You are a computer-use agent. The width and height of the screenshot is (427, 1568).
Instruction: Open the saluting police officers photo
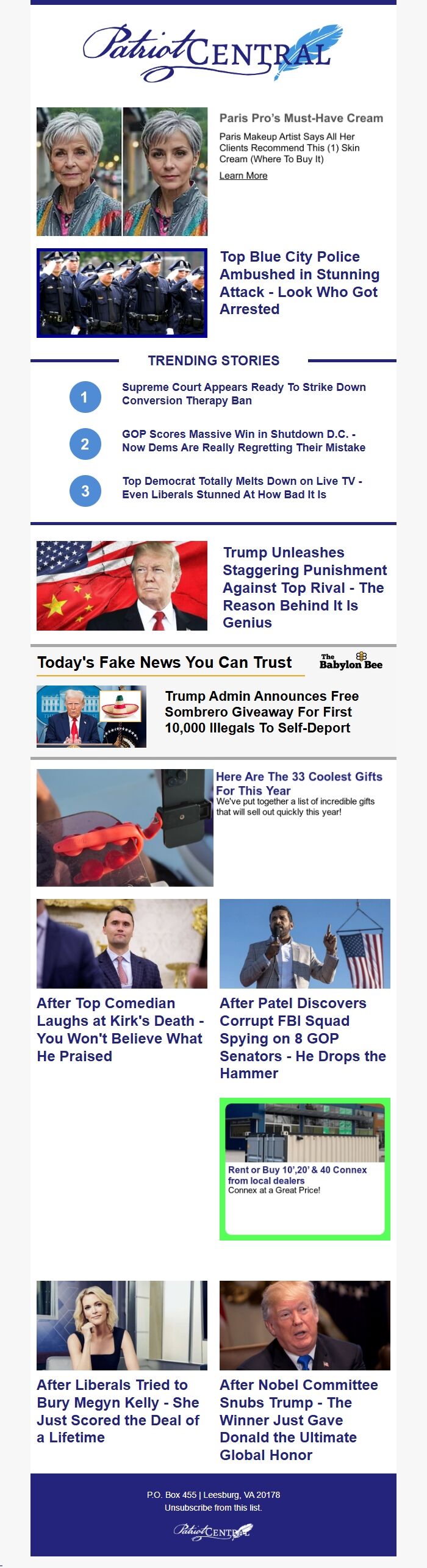[x=122, y=293]
